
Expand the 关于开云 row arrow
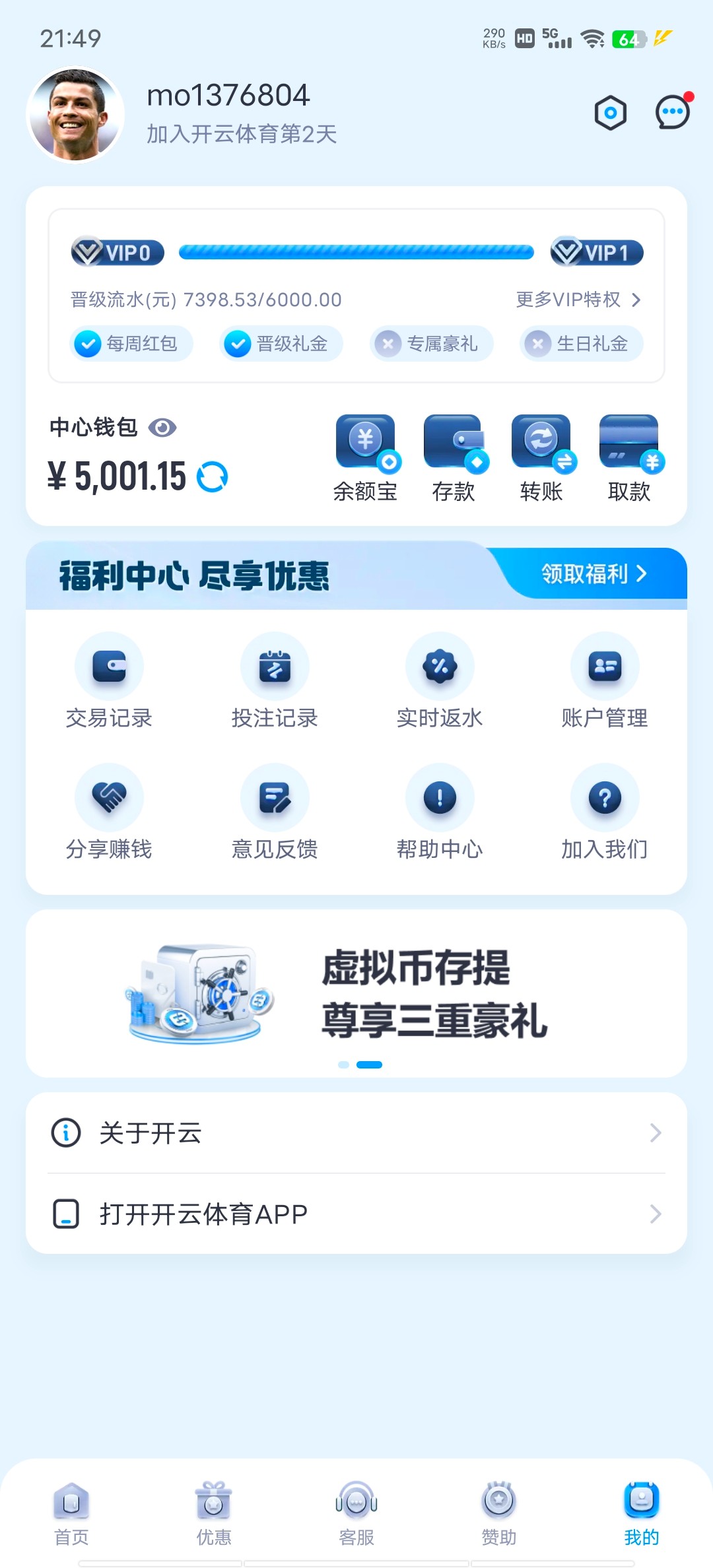point(654,1133)
